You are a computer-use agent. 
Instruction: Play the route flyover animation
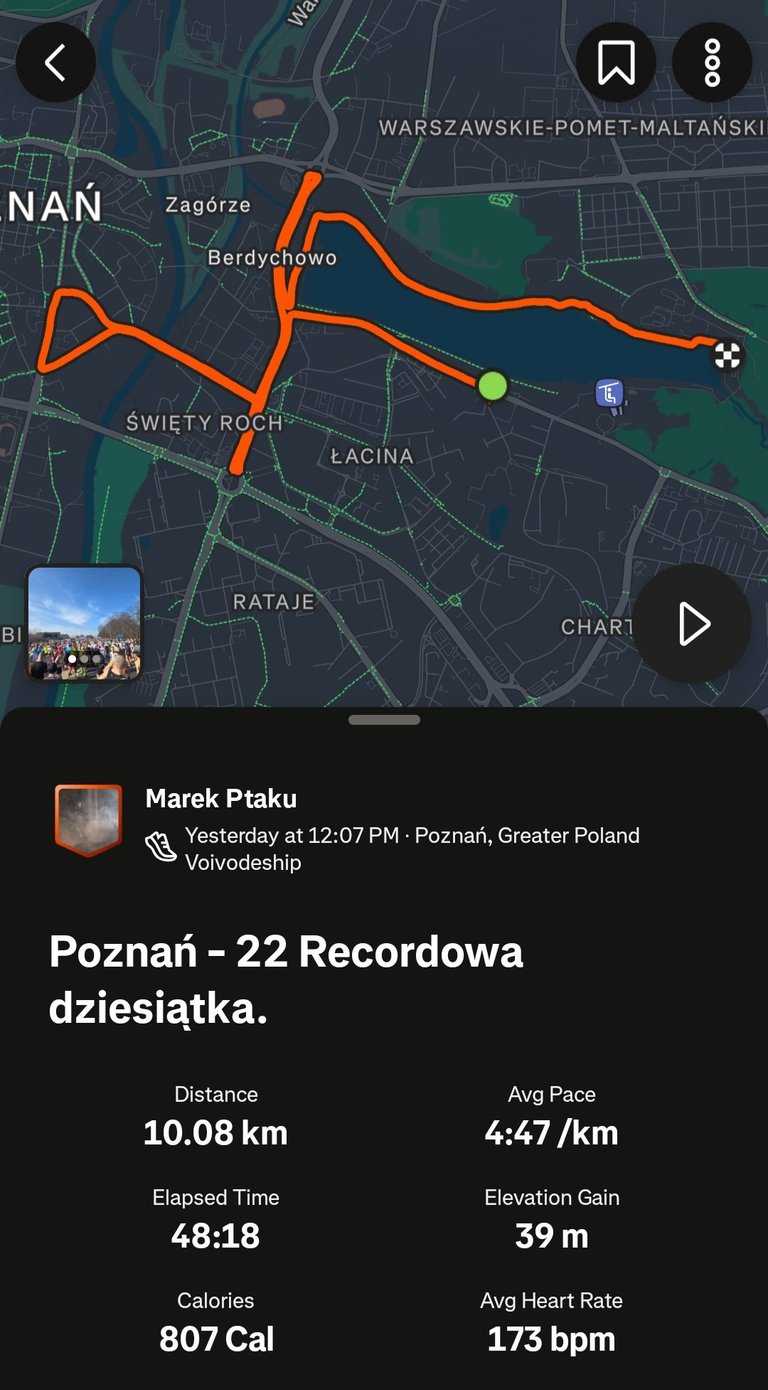coord(692,624)
